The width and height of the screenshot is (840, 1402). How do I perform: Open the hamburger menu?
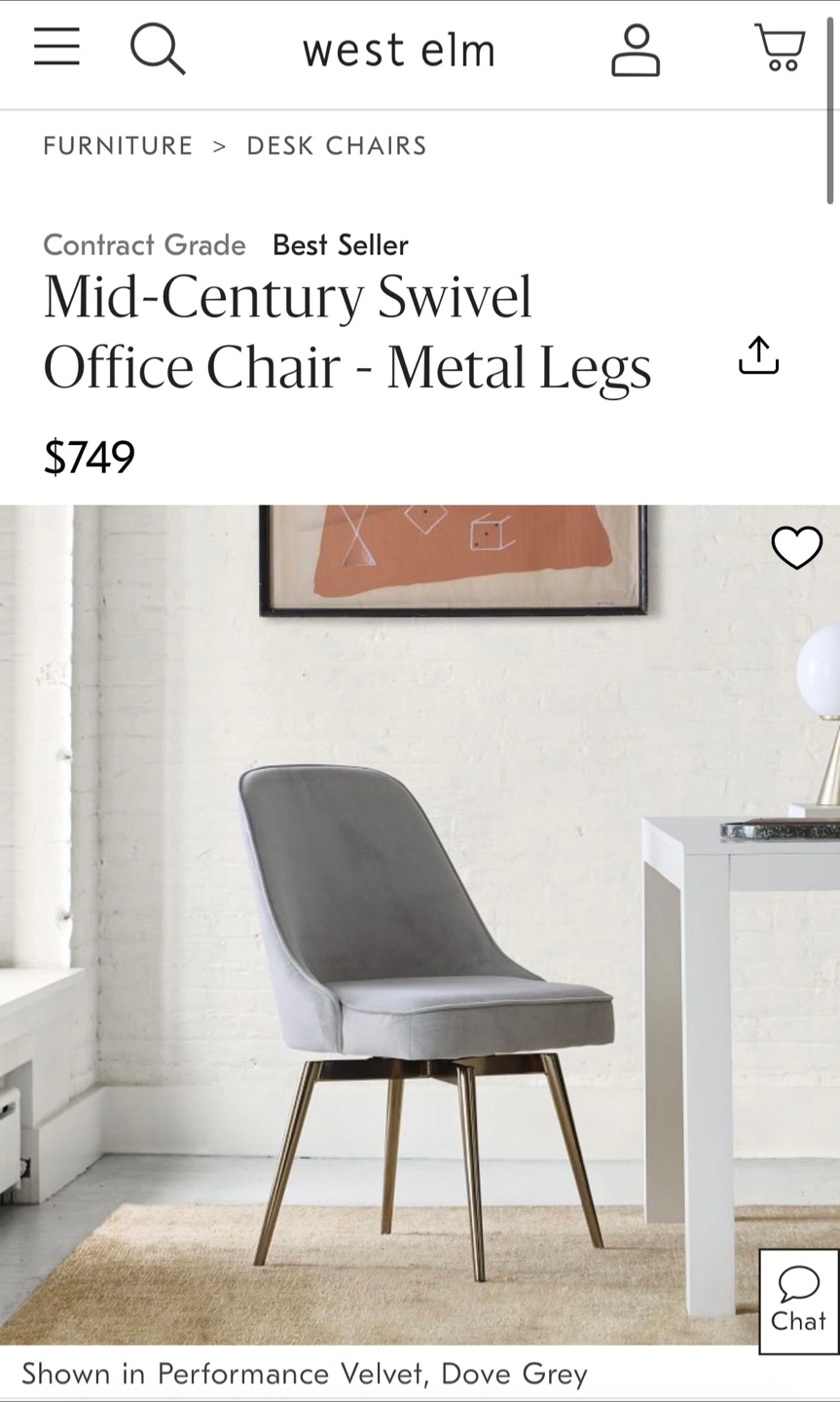tap(56, 47)
